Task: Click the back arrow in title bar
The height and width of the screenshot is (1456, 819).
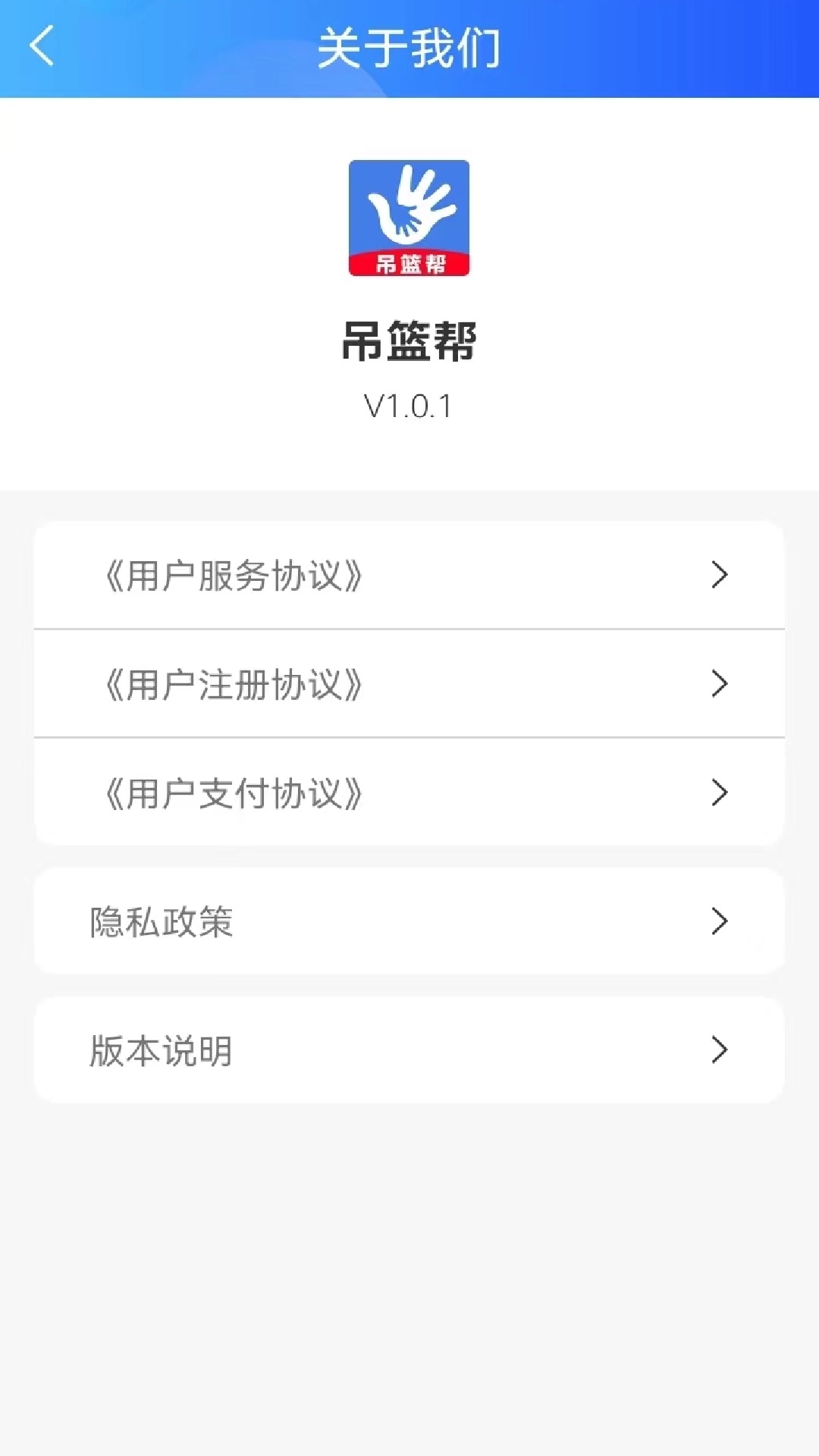Action: point(43,47)
